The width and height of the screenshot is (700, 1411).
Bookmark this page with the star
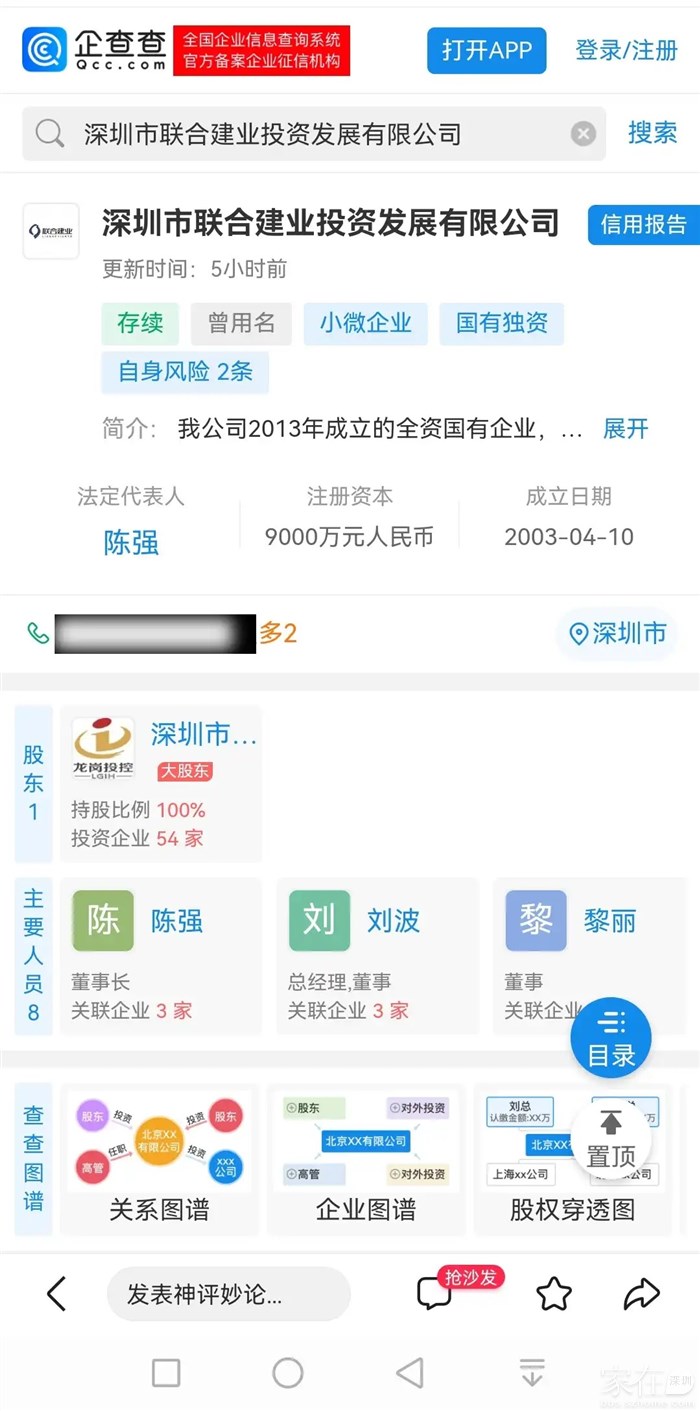click(553, 1294)
